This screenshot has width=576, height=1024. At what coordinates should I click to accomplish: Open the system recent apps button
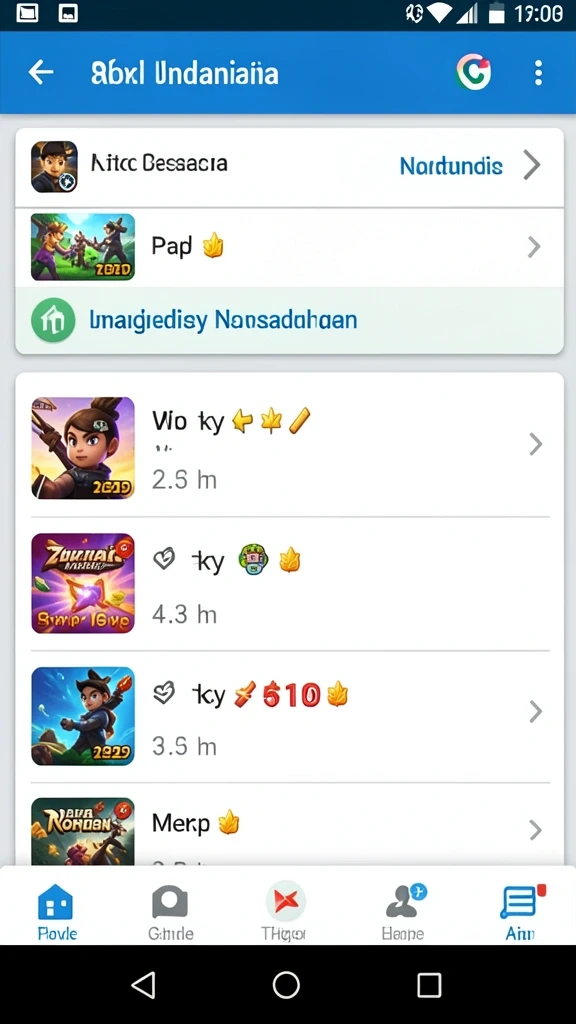click(429, 984)
